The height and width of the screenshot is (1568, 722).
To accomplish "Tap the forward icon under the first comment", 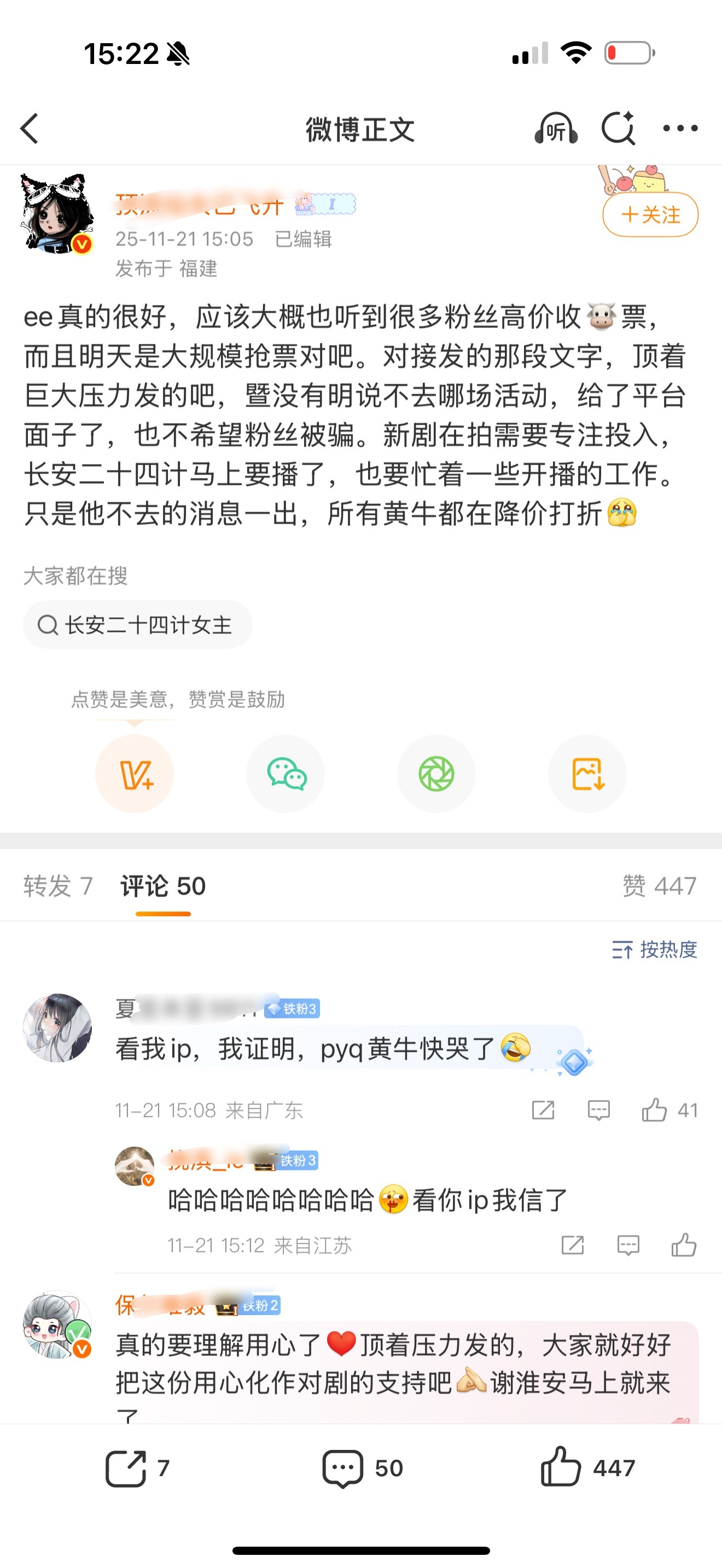I will point(544,1110).
